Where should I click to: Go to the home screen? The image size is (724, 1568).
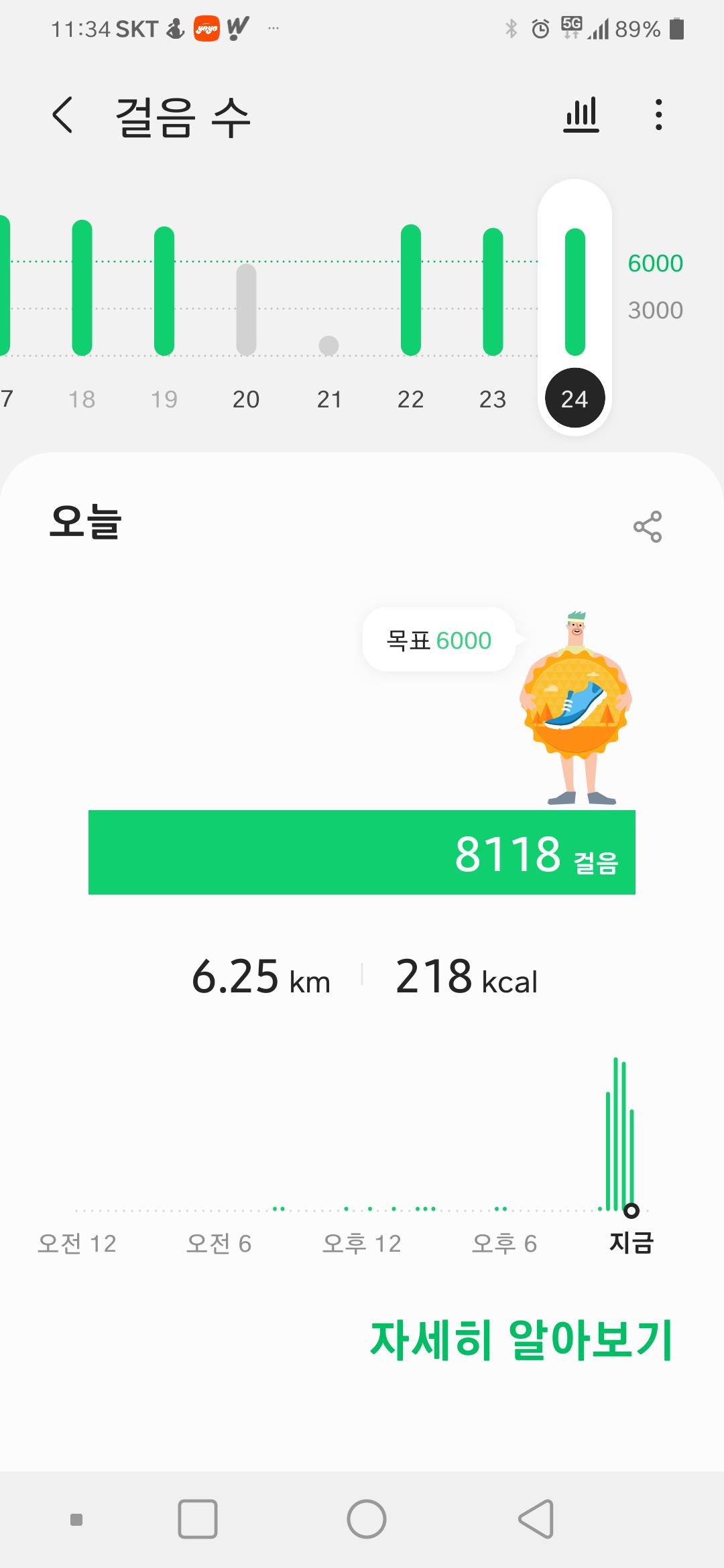point(366,1518)
